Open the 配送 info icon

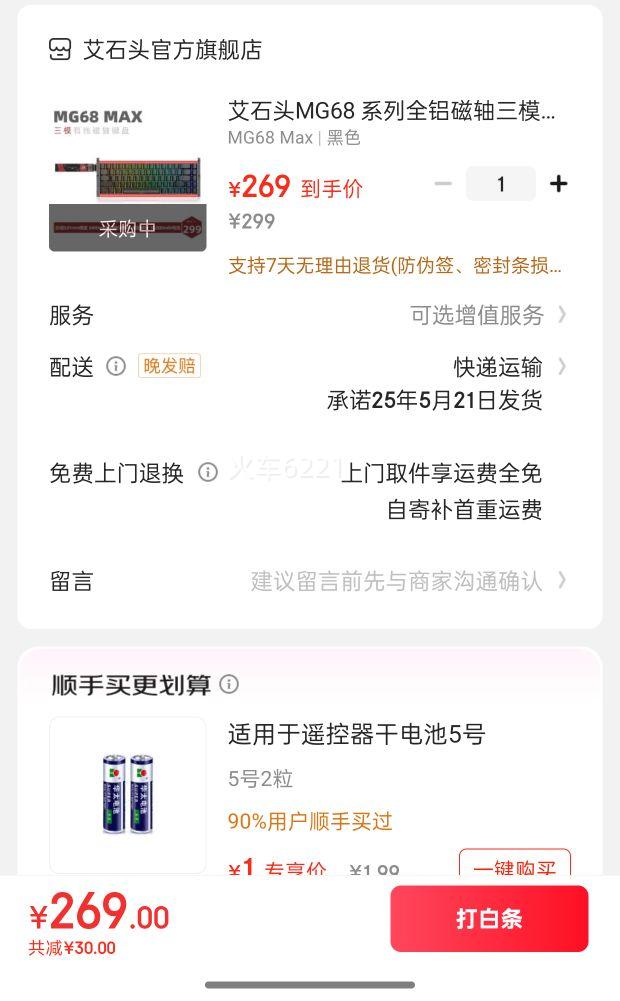(116, 366)
